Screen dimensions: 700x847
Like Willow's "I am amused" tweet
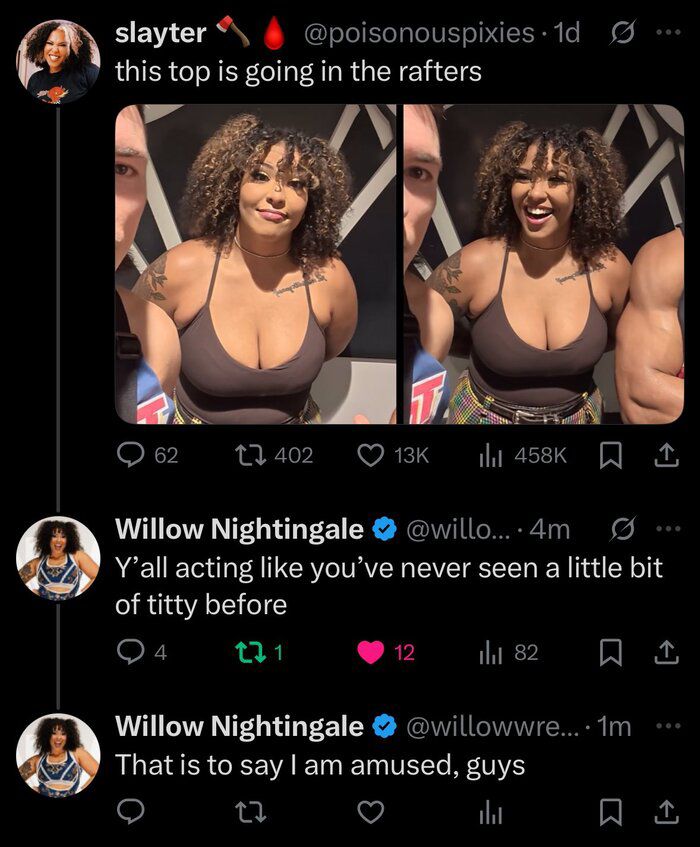click(371, 814)
